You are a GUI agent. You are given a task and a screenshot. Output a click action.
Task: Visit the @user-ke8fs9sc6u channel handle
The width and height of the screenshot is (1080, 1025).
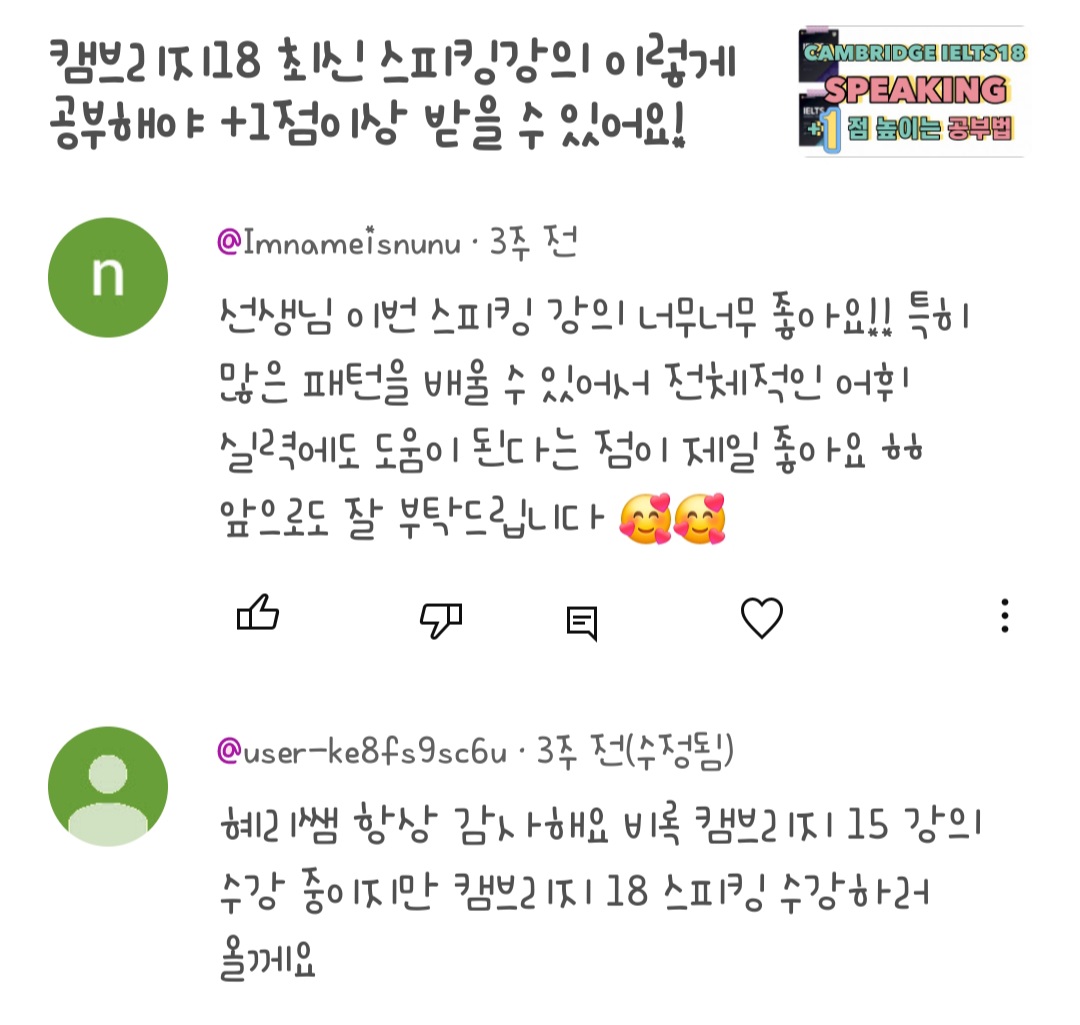pyautogui.click(x=362, y=752)
